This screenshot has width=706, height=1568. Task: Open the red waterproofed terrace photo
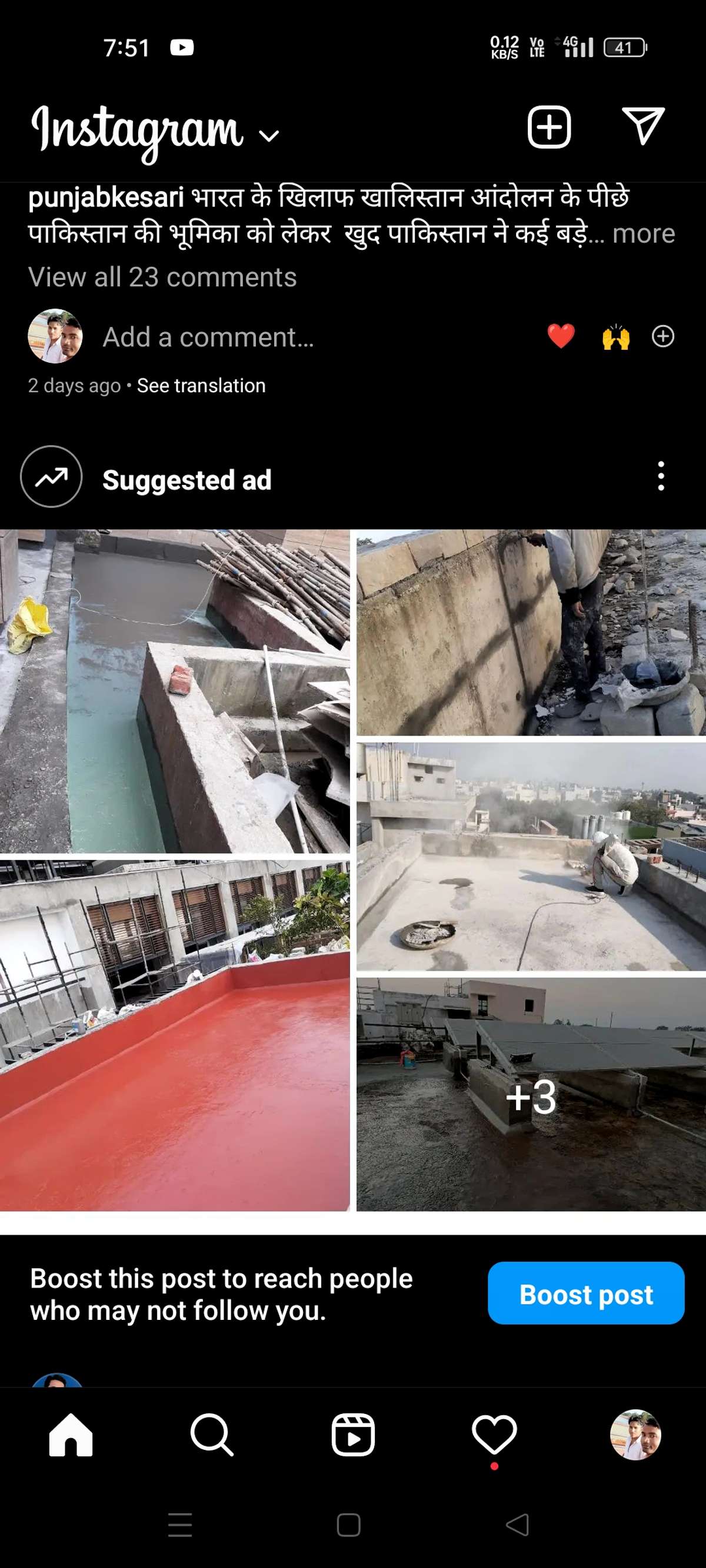[175, 1035]
